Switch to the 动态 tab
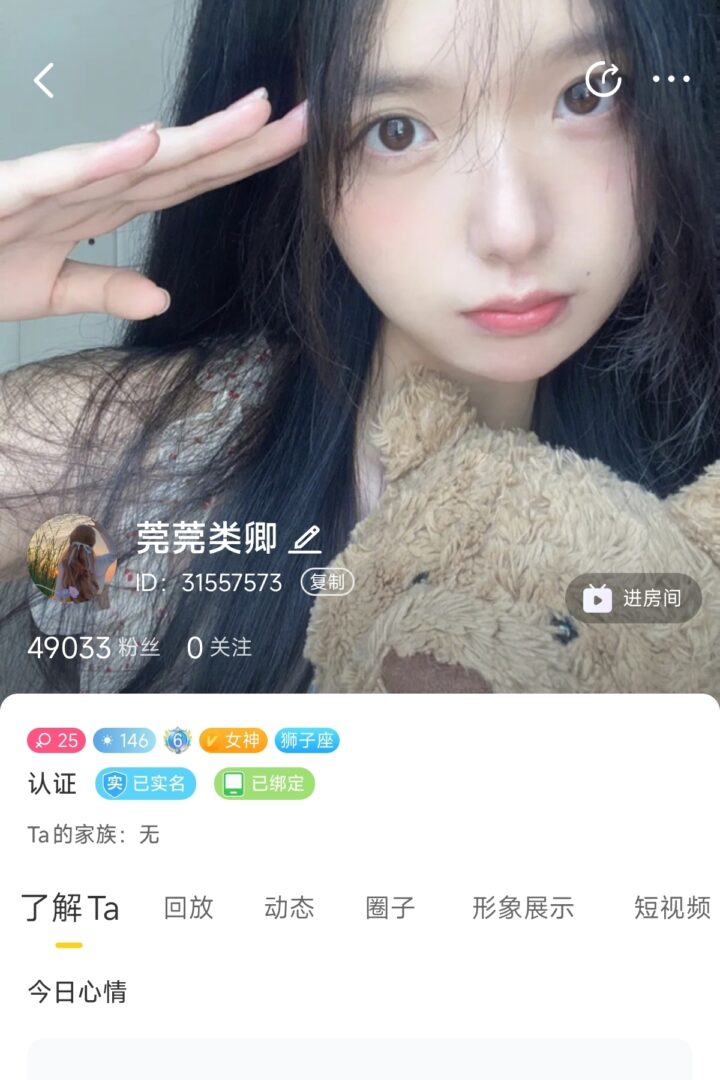 pos(289,907)
